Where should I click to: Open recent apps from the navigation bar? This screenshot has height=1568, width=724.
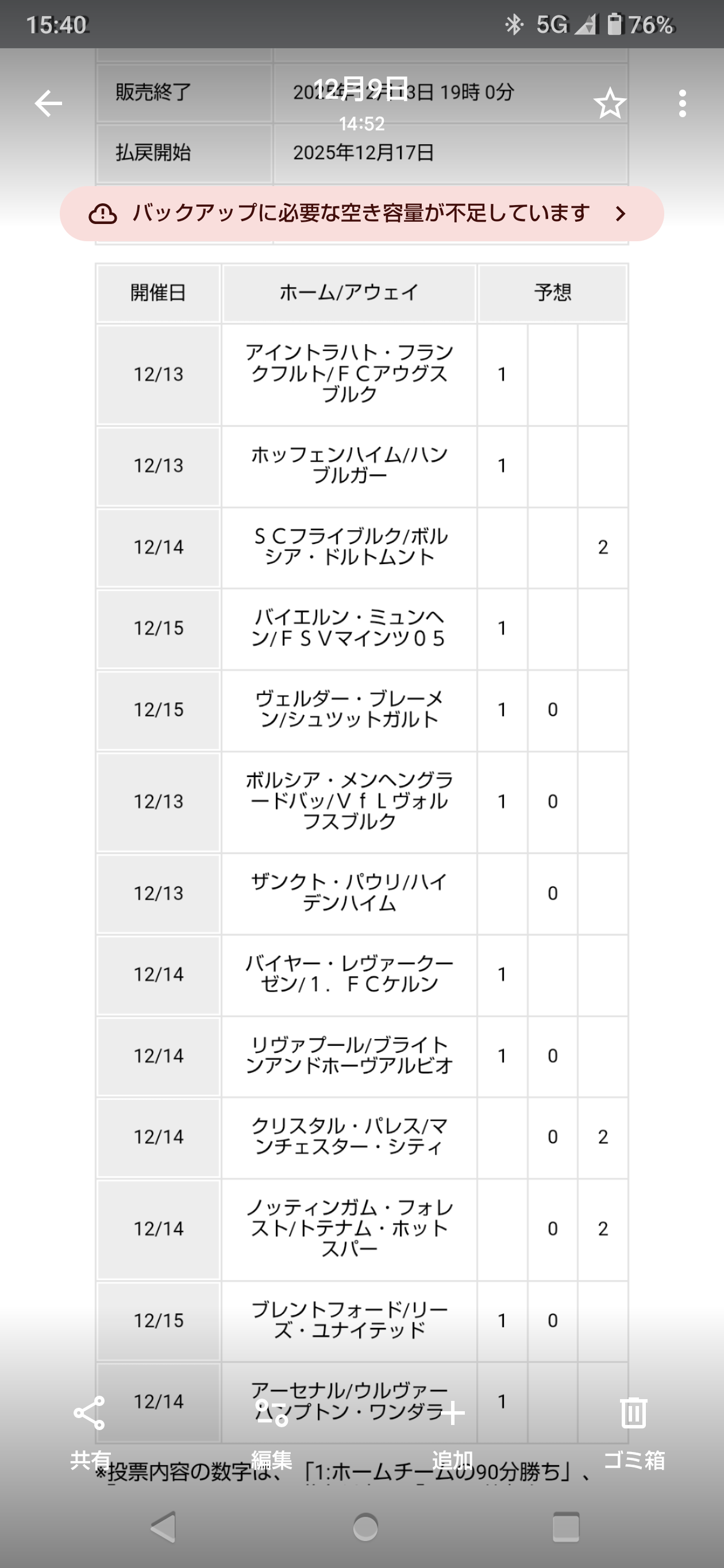[565, 1527]
